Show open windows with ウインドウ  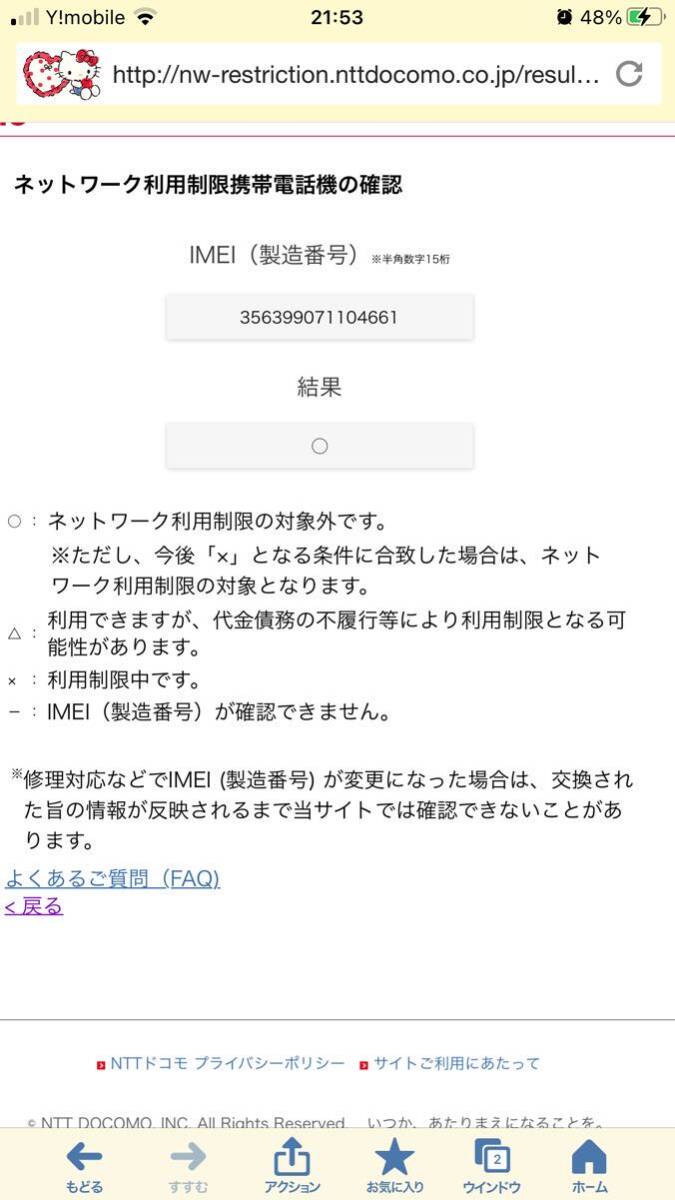491,1166
